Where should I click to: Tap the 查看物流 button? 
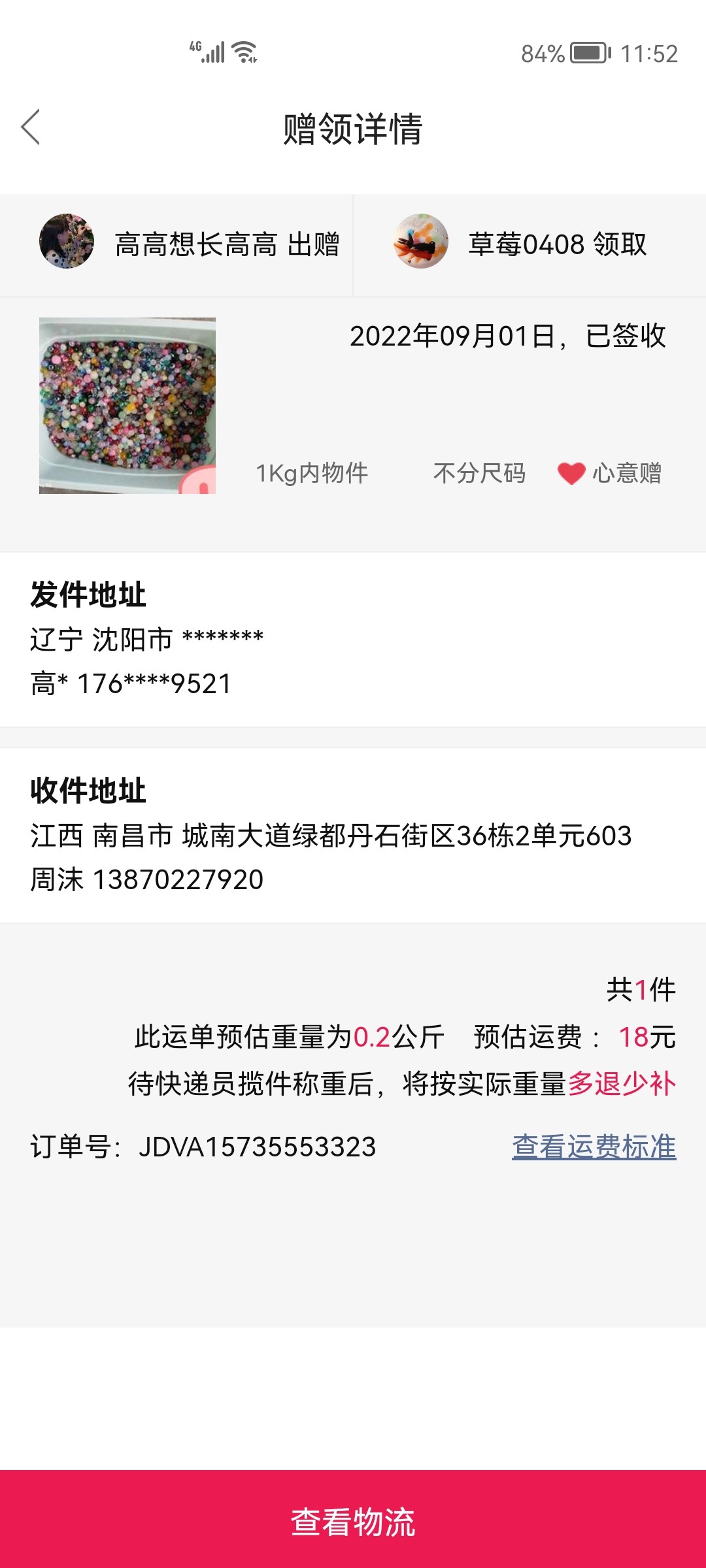pyautogui.click(x=353, y=1521)
